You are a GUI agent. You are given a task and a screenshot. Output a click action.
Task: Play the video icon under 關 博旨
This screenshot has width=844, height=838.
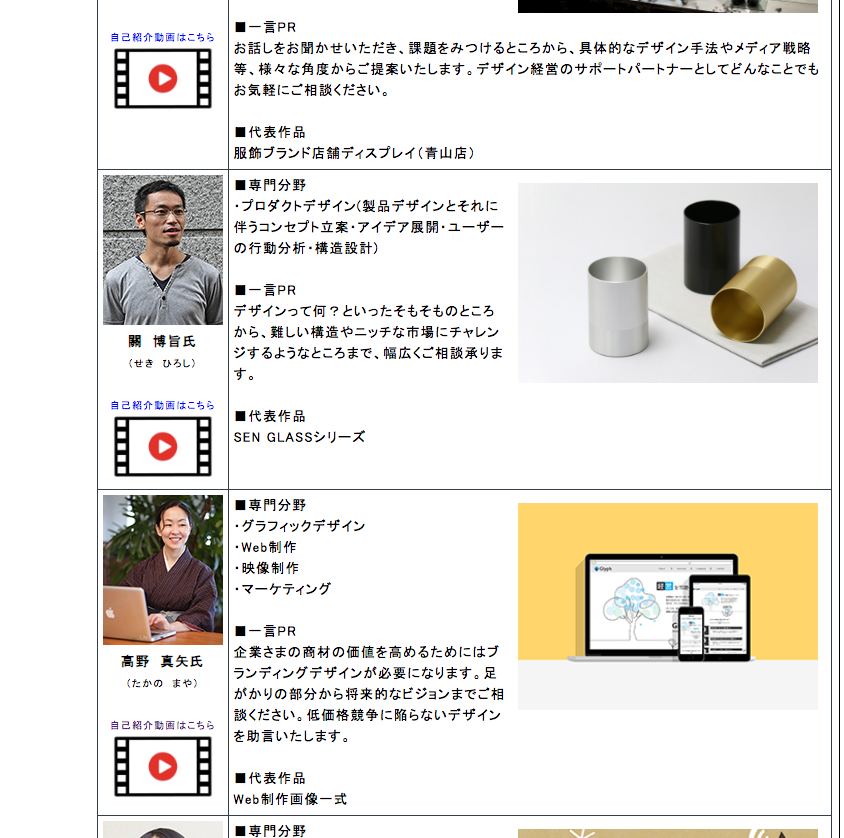163,446
